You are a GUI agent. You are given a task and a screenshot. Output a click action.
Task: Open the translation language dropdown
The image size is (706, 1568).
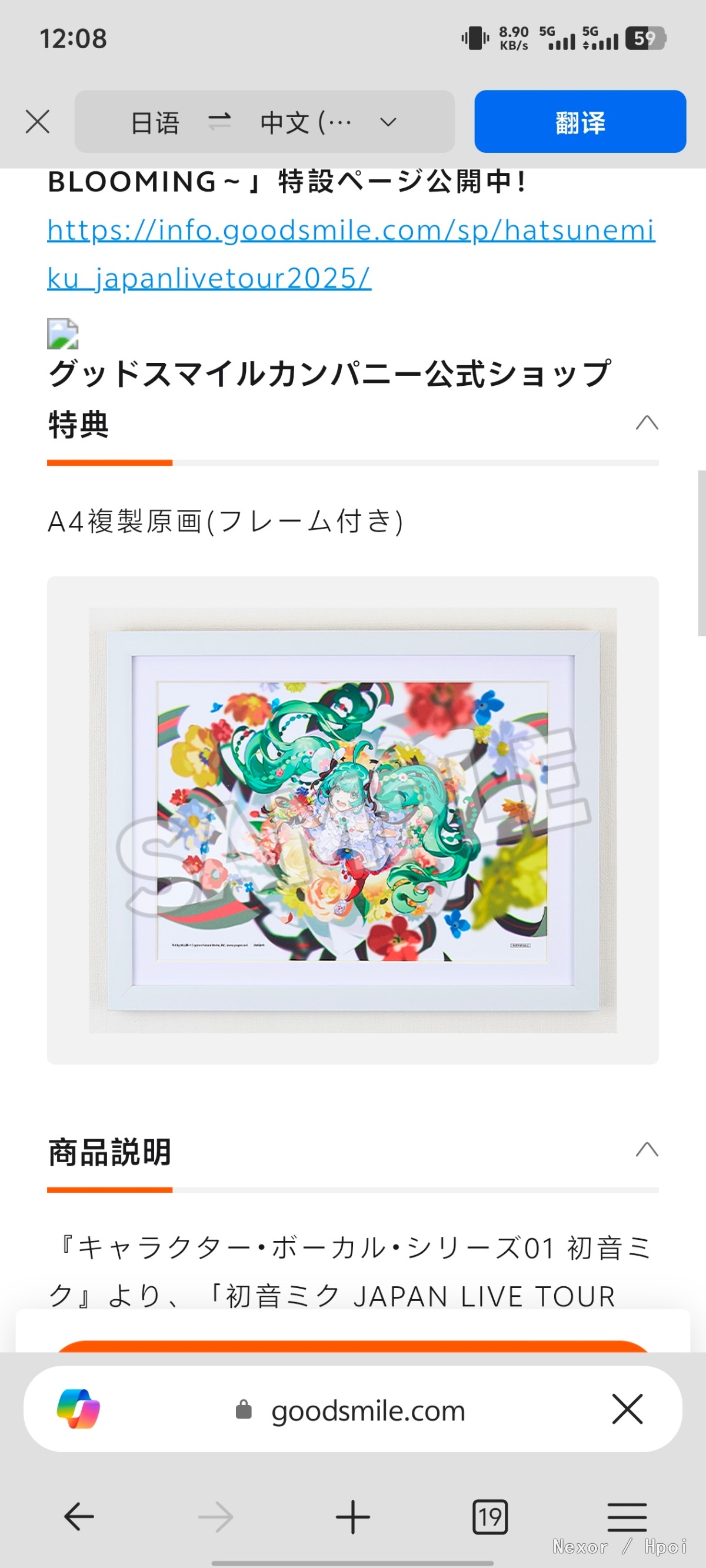(388, 122)
